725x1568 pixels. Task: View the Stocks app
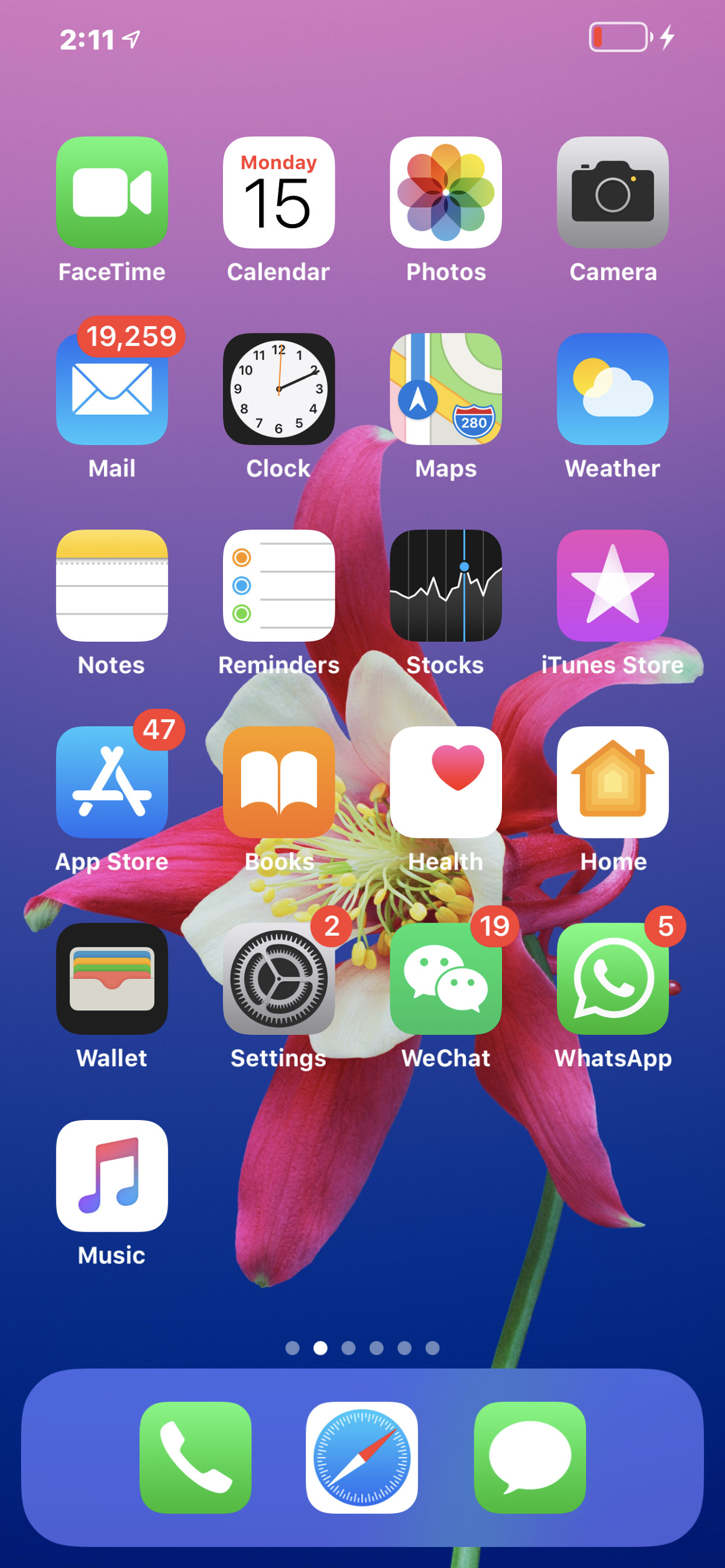[x=446, y=586]
